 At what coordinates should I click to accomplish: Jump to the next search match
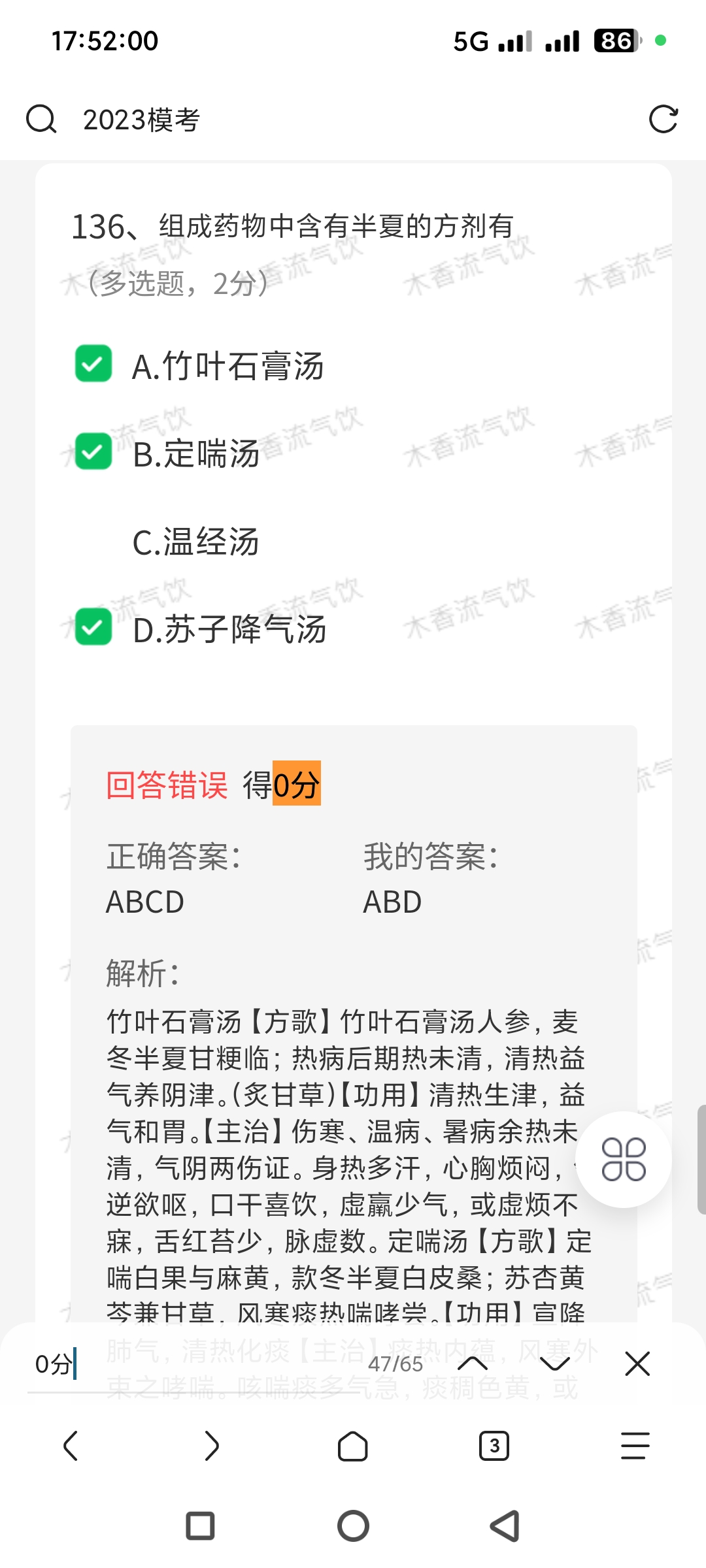556,1364
